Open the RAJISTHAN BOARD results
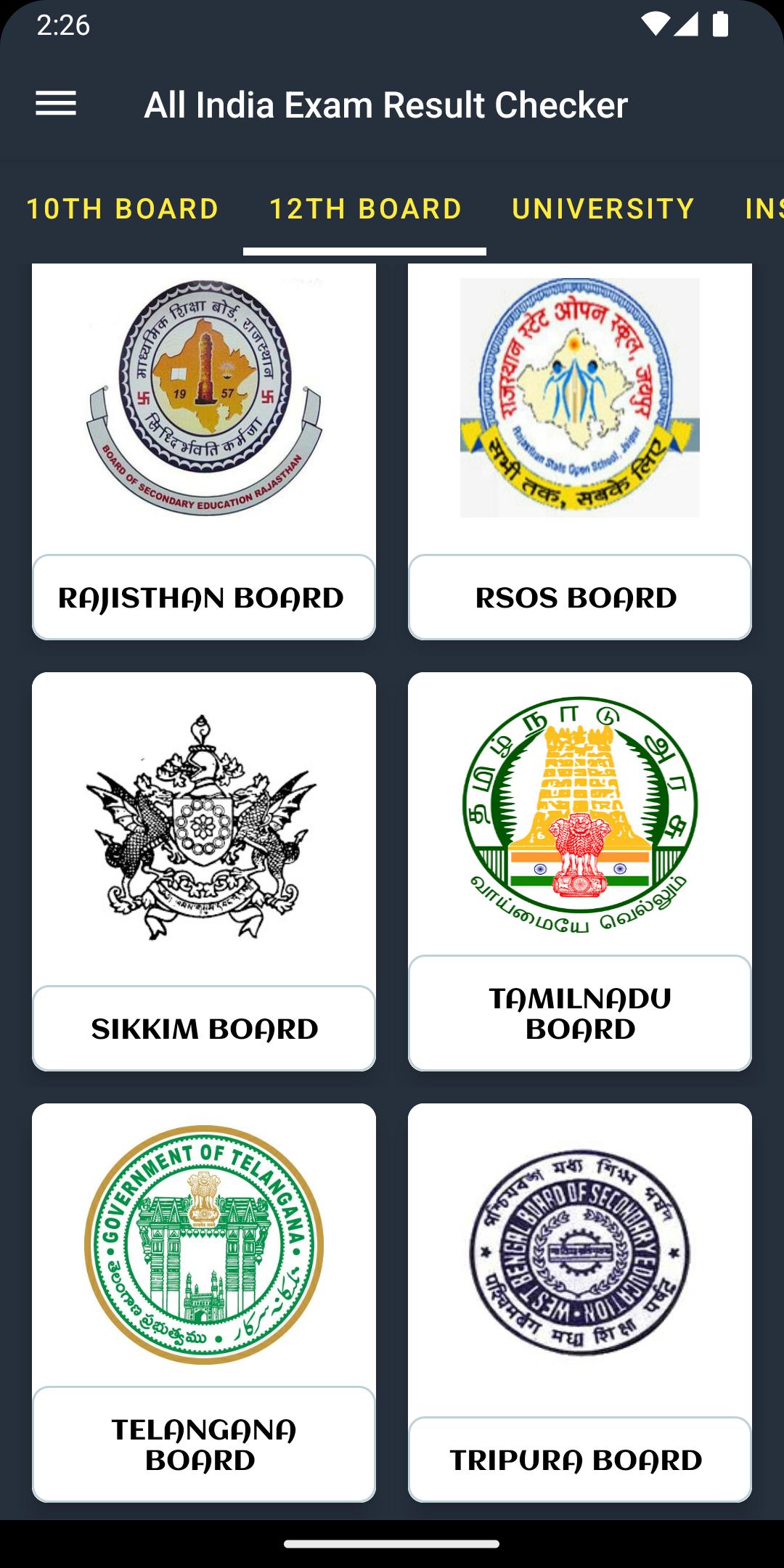The image size is (784, 1568). tap(204, 597)
